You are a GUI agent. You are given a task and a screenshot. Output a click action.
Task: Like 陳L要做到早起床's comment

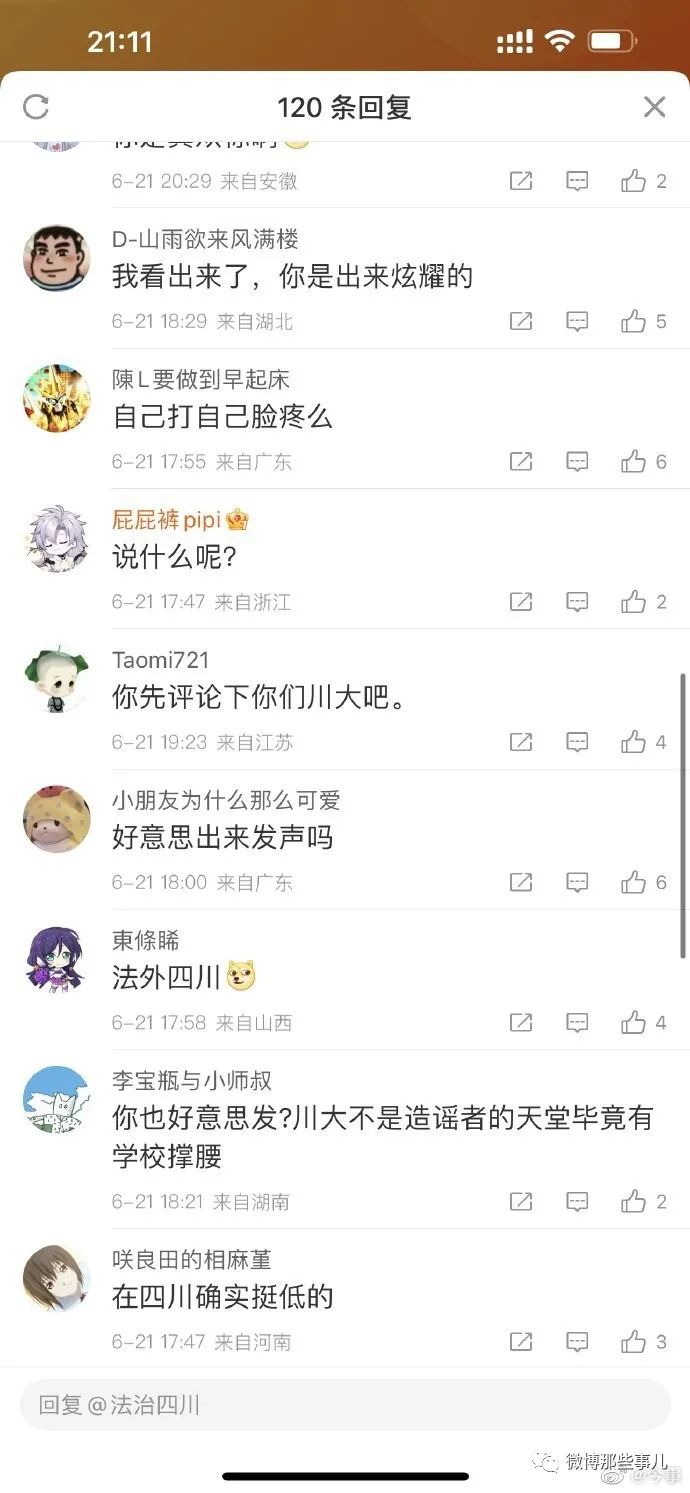pyautogui.click(x=633, y=462)
